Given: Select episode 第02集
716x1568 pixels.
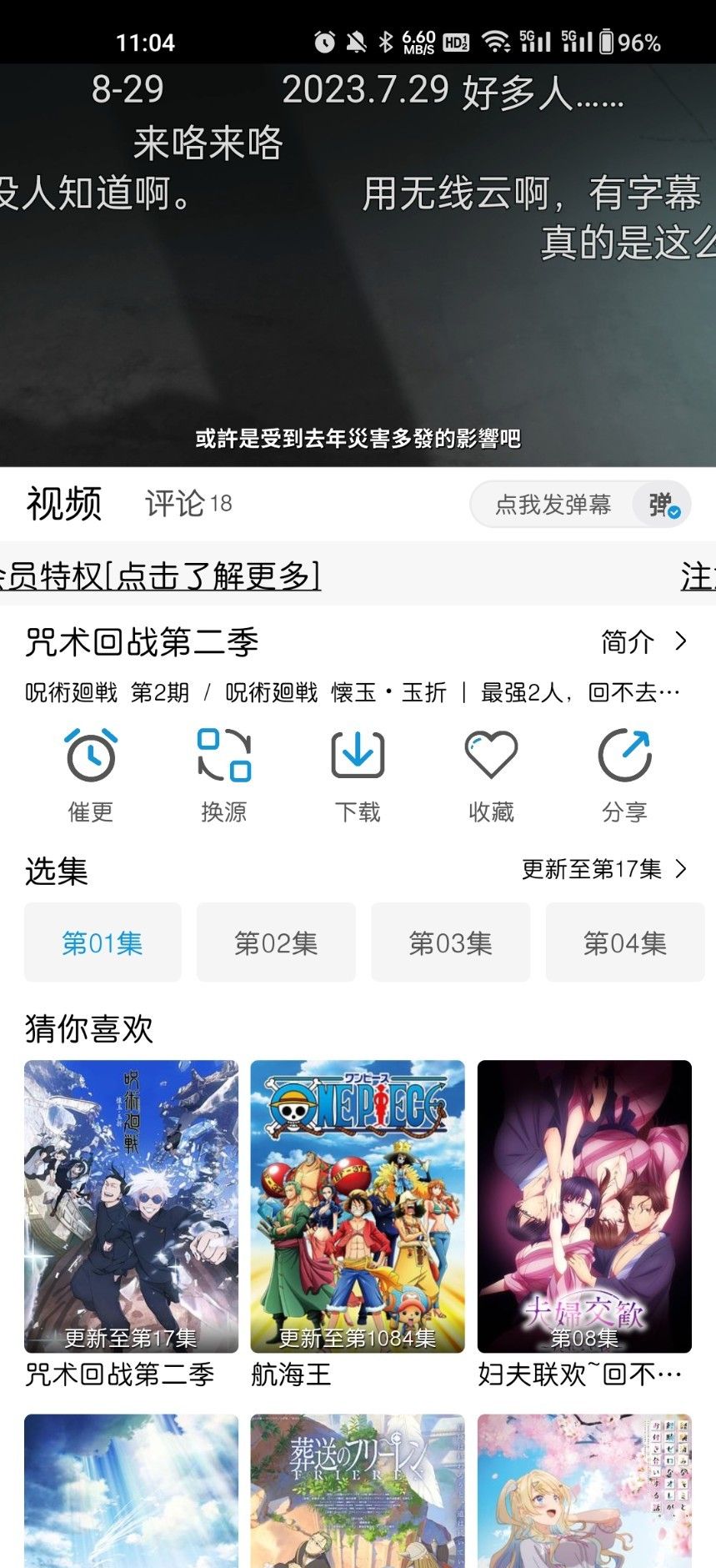Looking at the screenshot, I should click(276, 943).
